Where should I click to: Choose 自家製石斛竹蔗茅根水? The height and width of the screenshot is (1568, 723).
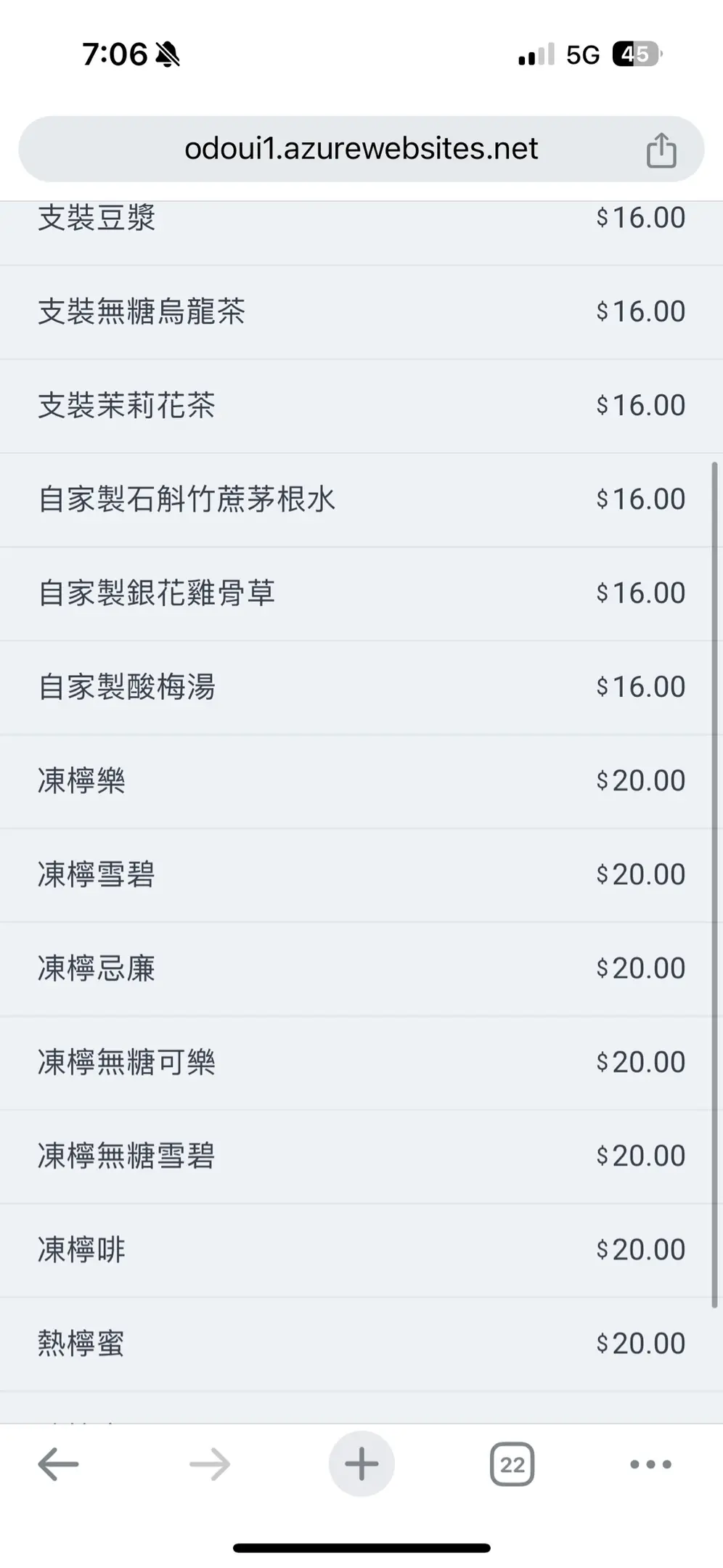[356, 499]
